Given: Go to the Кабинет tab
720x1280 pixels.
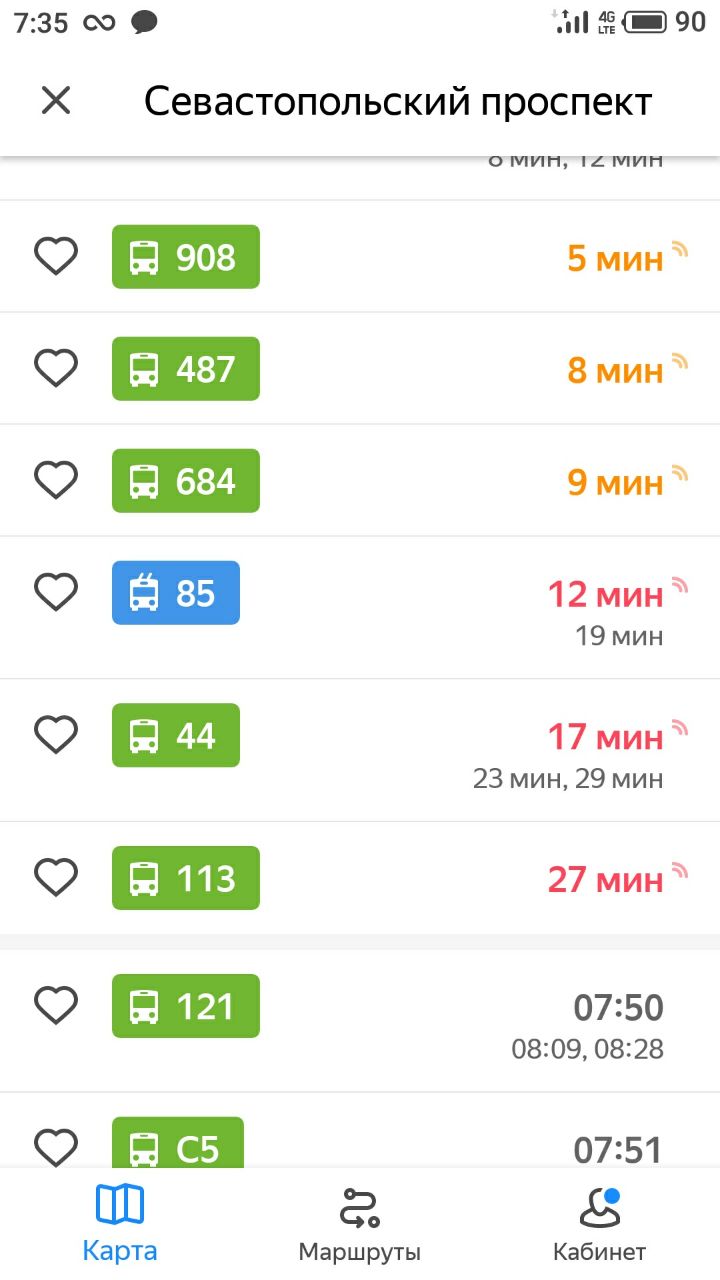Looking at the screenshot, I should pyautogui.click(x=600, y=1222).
